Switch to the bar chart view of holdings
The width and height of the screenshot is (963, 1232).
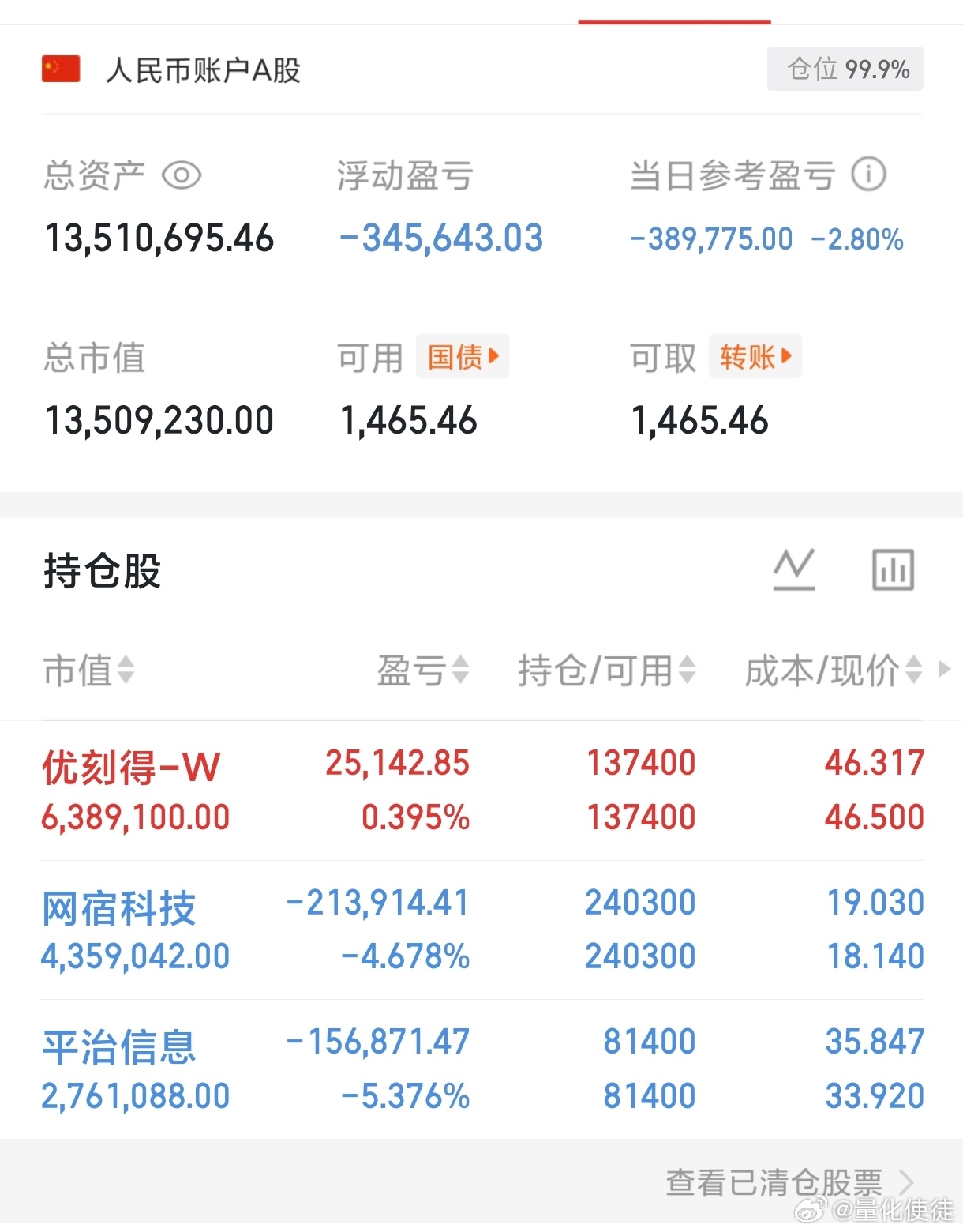893,569
